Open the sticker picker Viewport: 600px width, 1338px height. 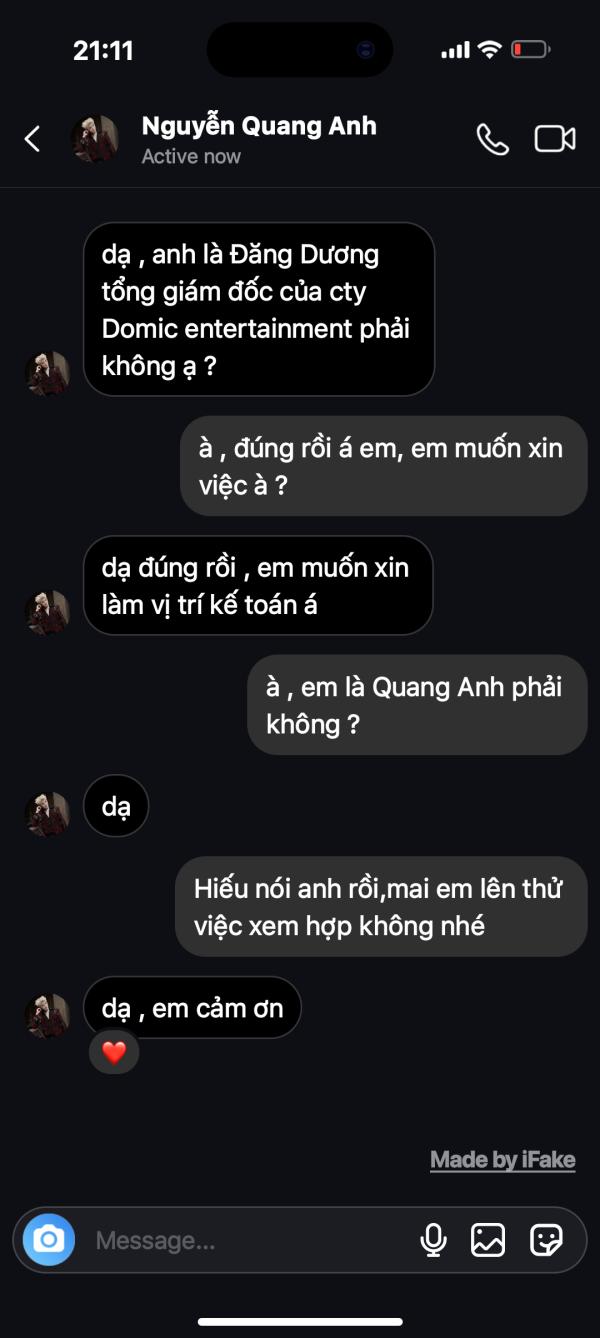point(546,1241)
